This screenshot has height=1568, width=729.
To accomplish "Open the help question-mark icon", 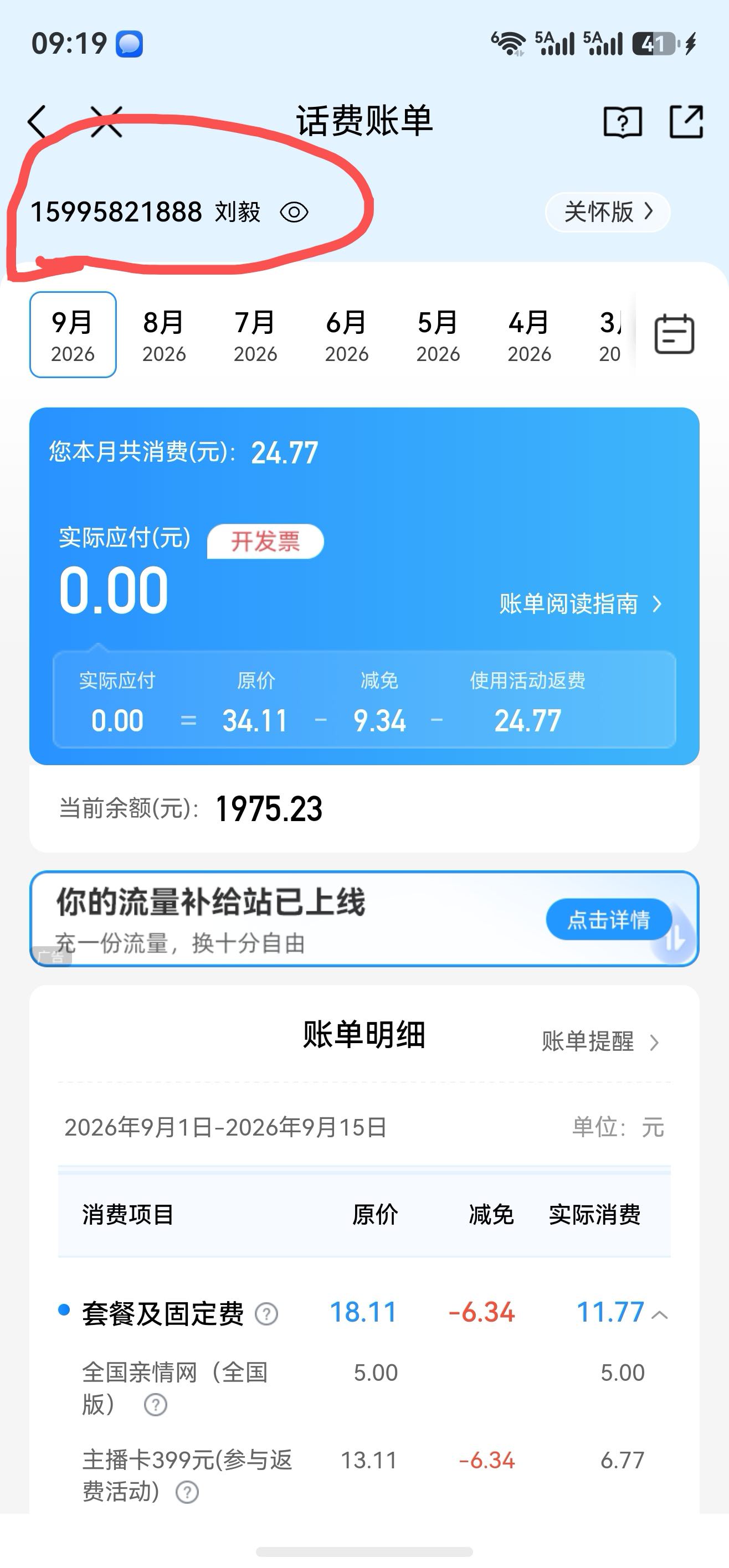I will 623,122.
